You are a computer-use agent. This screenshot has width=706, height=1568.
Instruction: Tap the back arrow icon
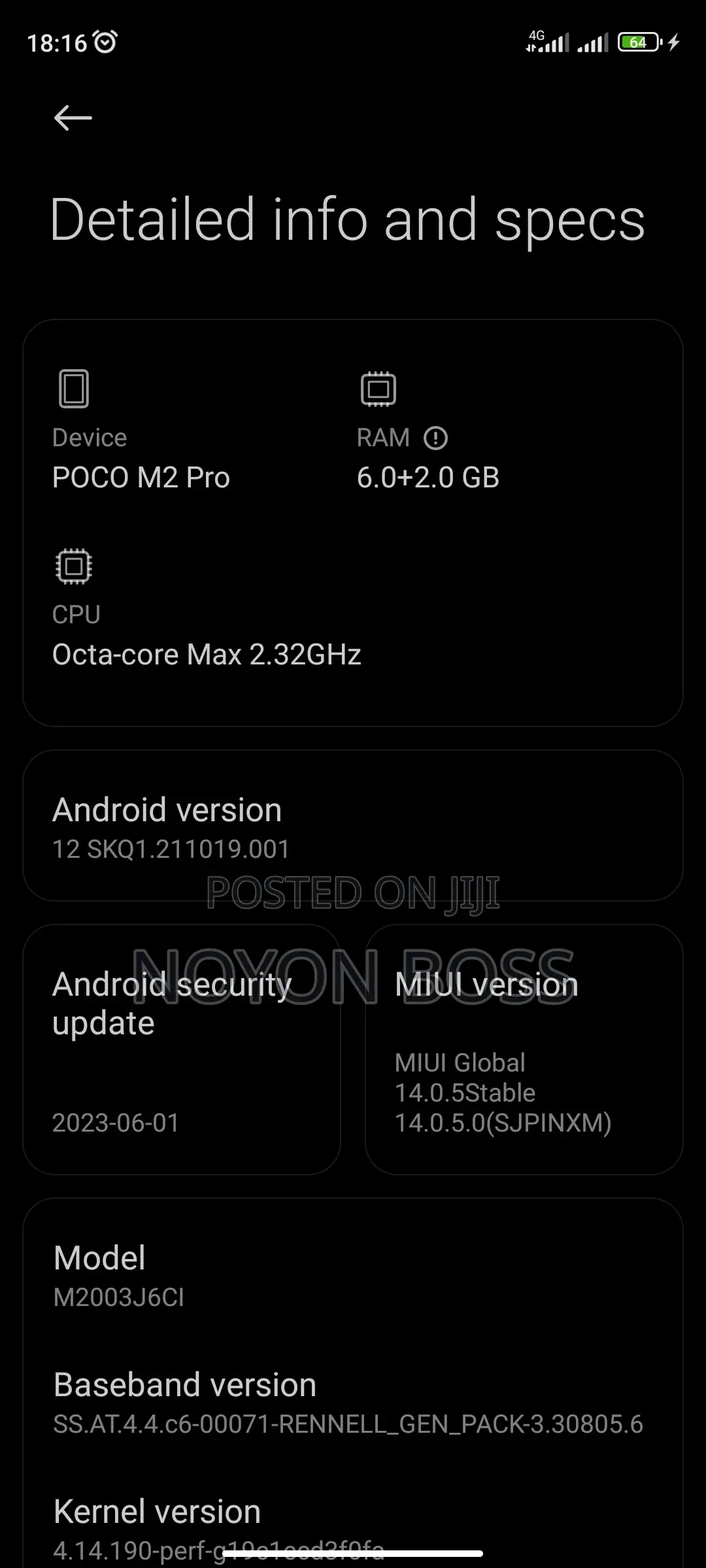[73, 118]
